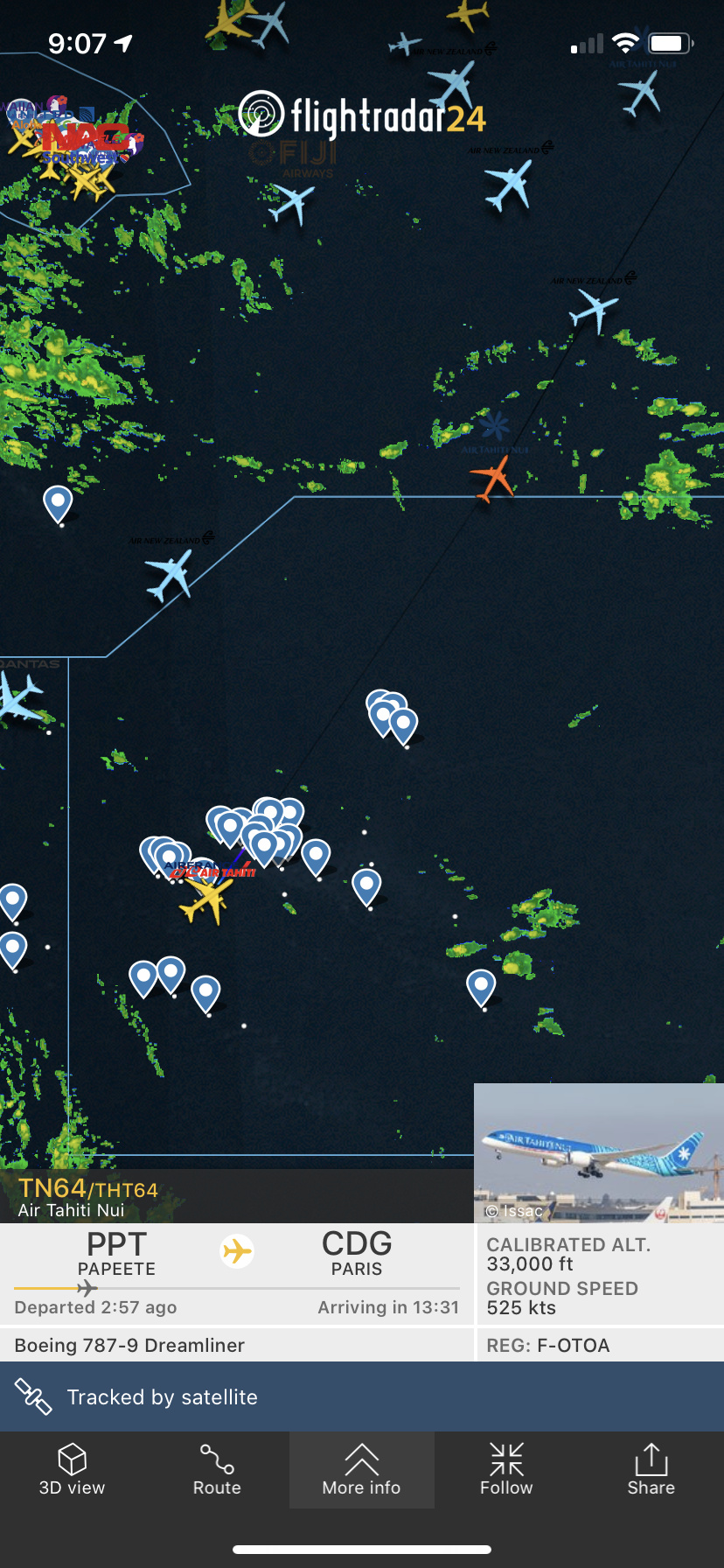Show the flight route
This screenshot has height=1568, width=724.
217,1470
